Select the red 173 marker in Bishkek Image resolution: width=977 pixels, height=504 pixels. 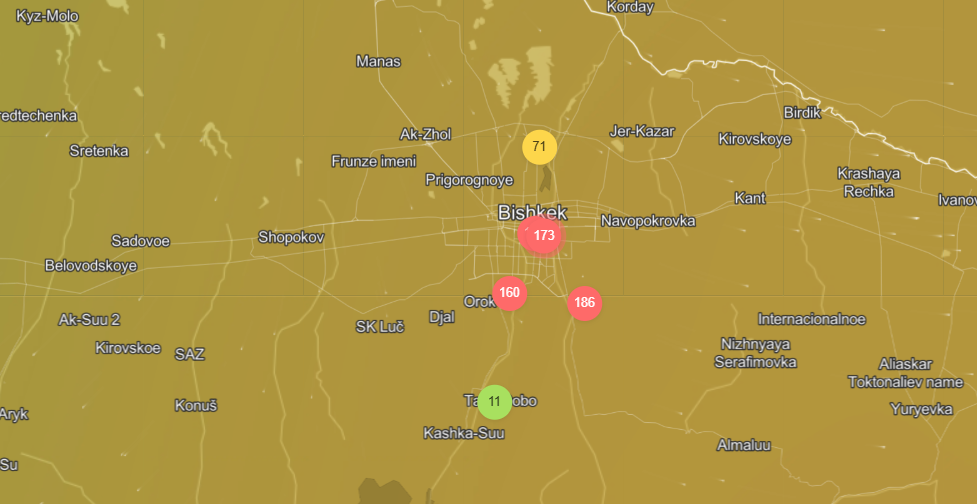(544, 236)
